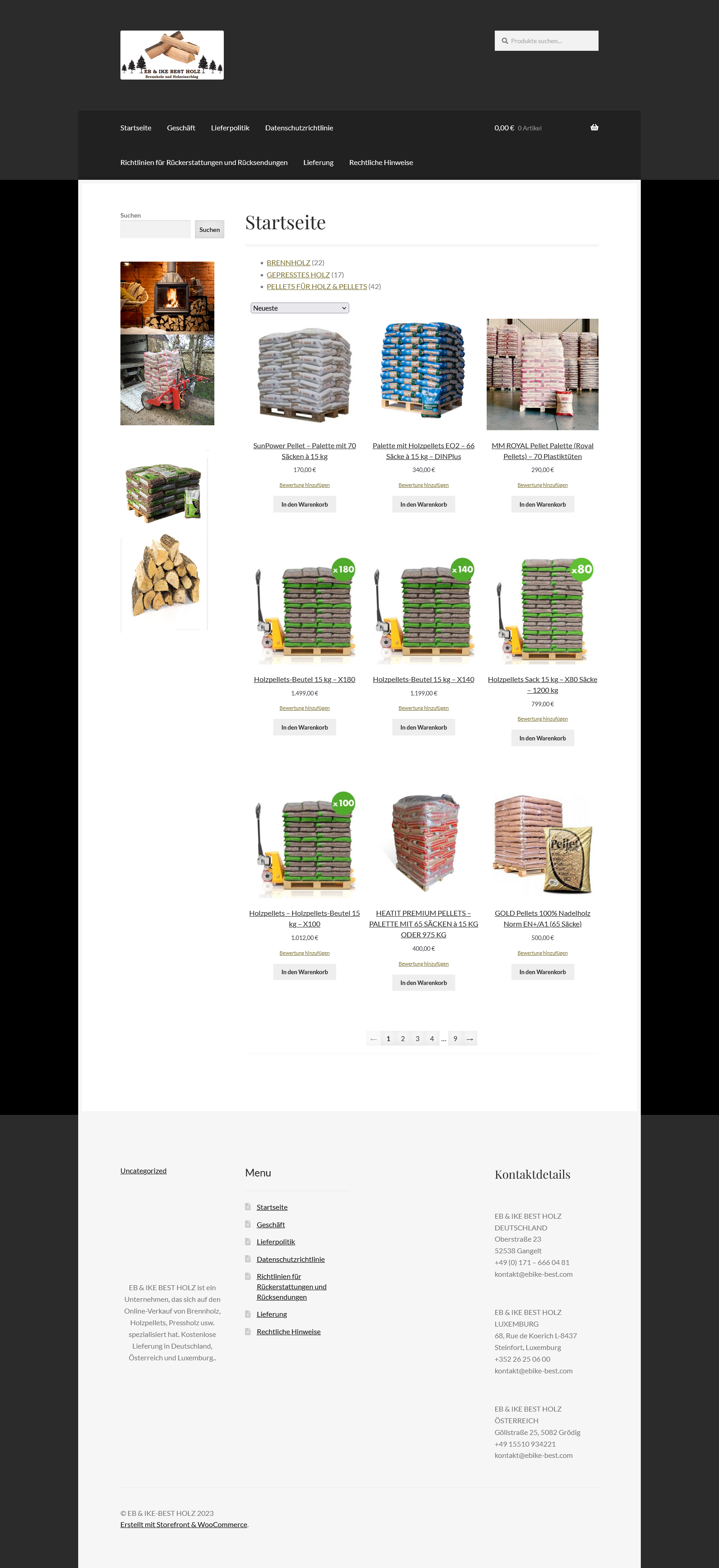Screen dimensions: 719x1568
Task: Open the SunPower Pellet product image
Action: 304,374
